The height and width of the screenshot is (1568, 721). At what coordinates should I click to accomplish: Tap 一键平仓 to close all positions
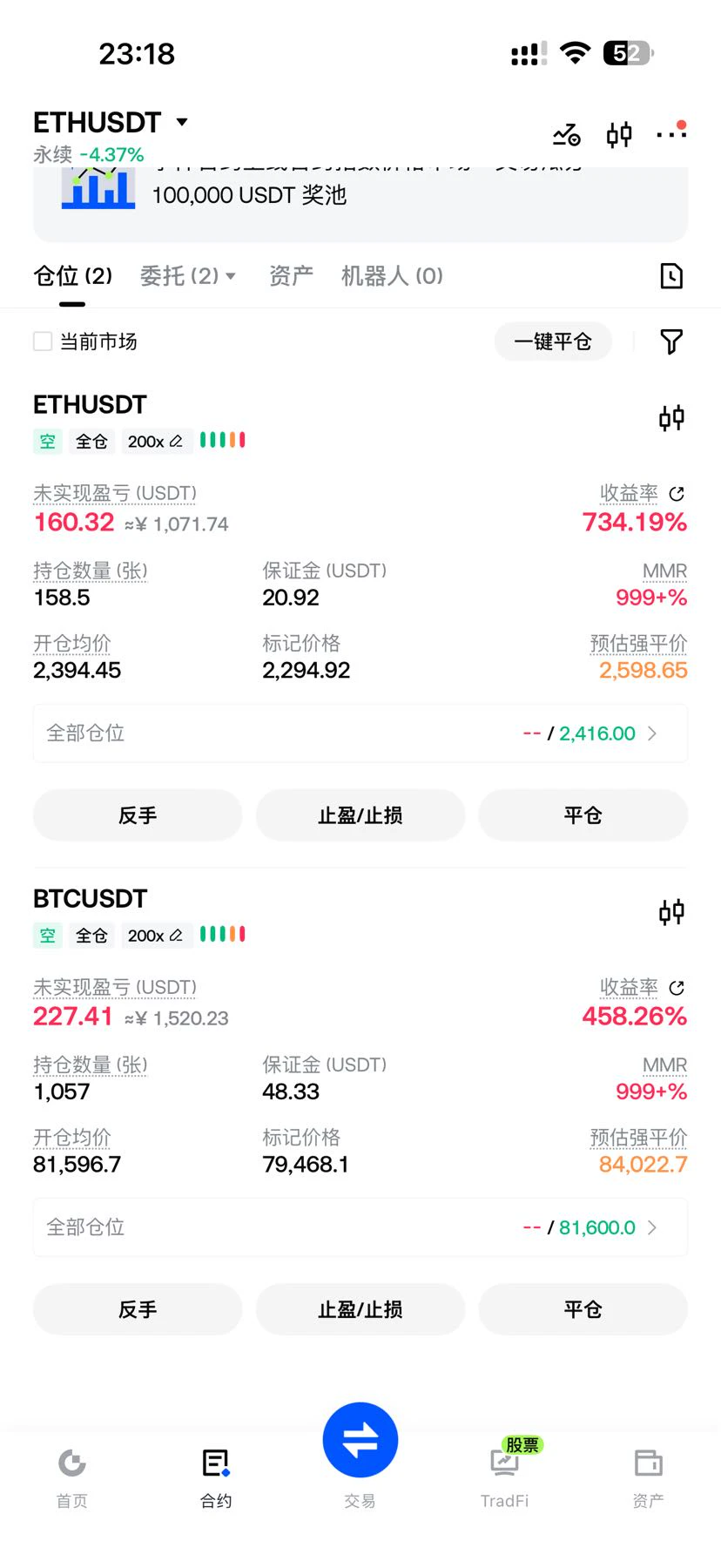point(553,341)
